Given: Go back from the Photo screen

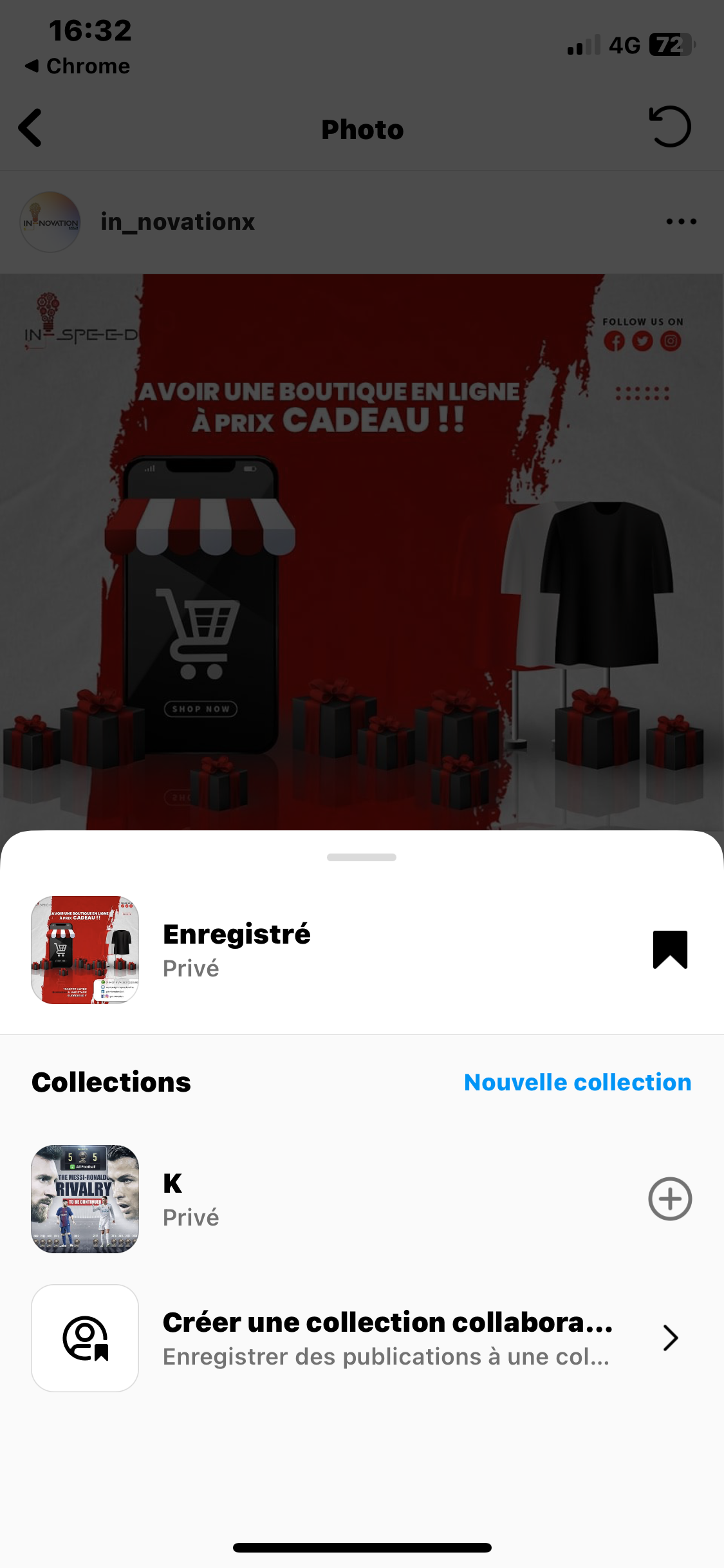Looking at the screenshot, I should coord(30,128).
